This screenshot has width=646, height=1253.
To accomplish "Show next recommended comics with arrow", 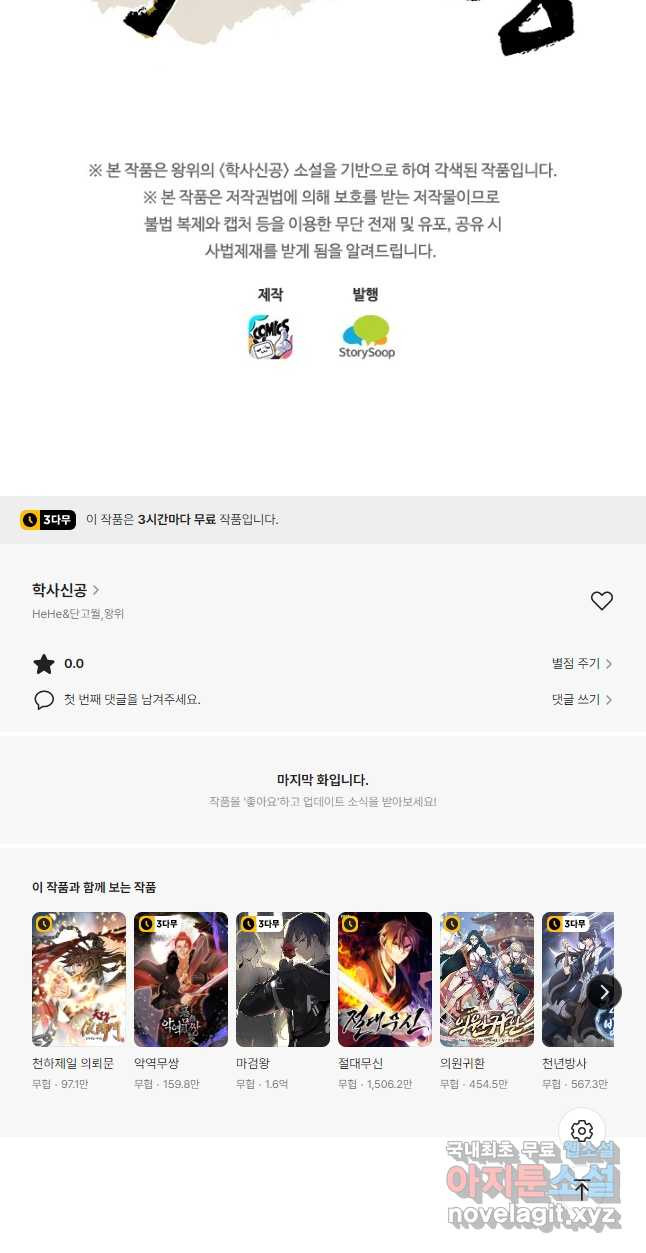I will [603, 992].
